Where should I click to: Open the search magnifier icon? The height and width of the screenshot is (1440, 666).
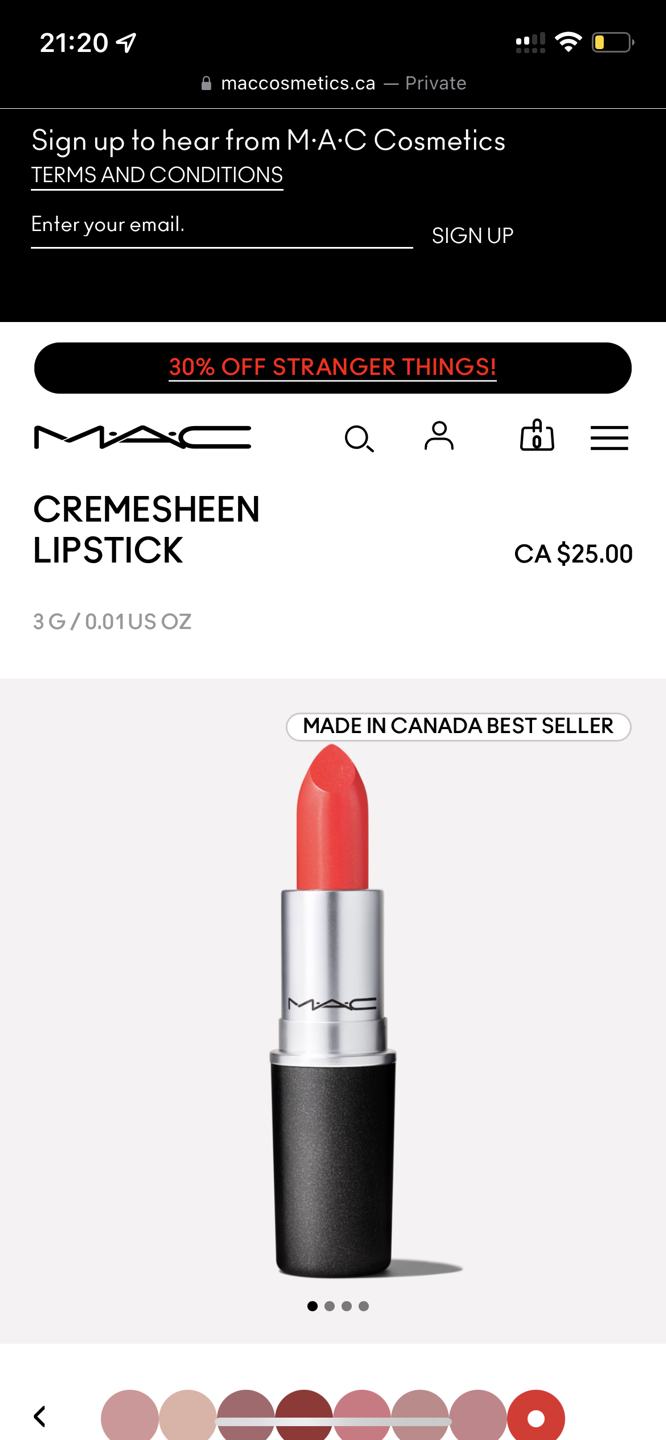(x=358, y=438)
